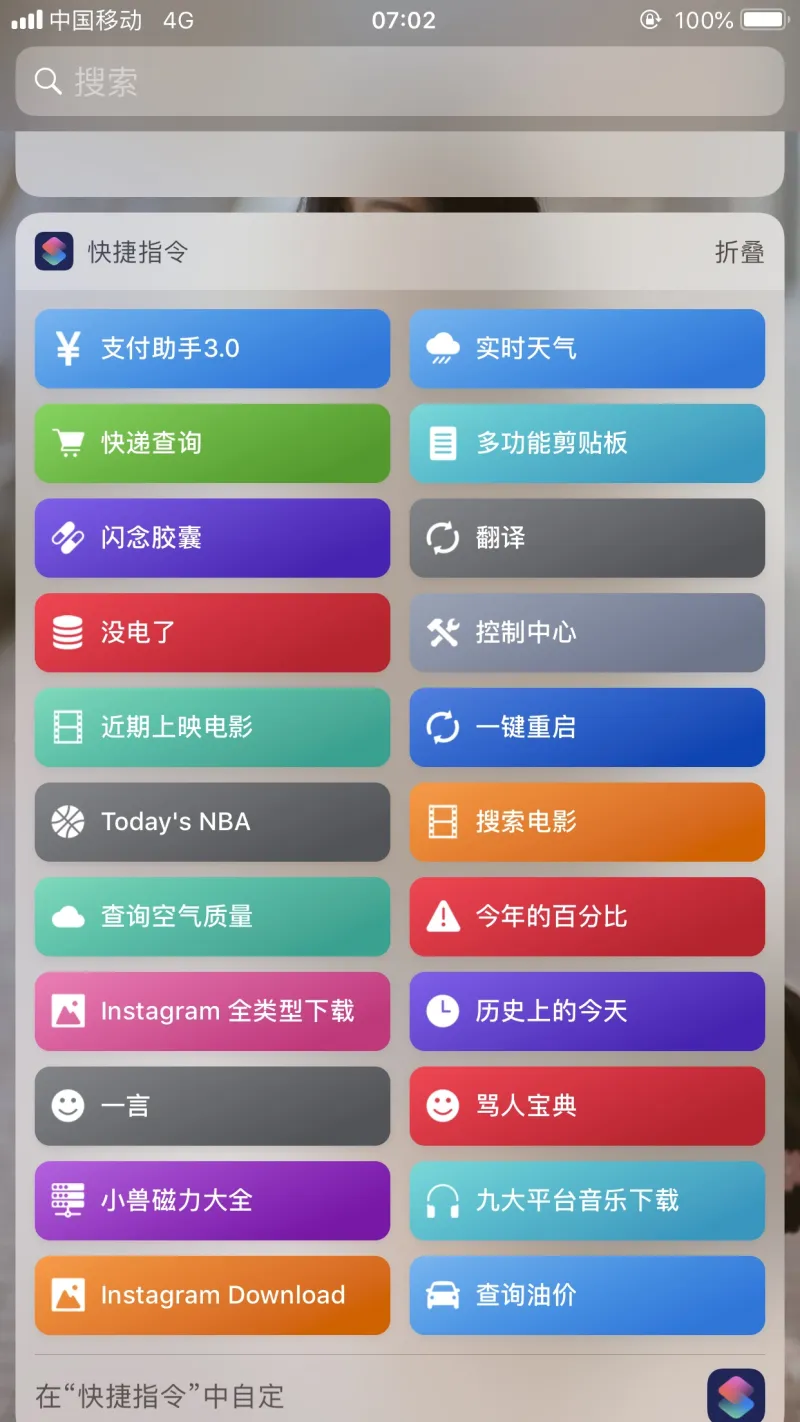Screen dimensions: 800x1422
Task: Launch the 快递查询 shortcut
Action: pos(212,443)
